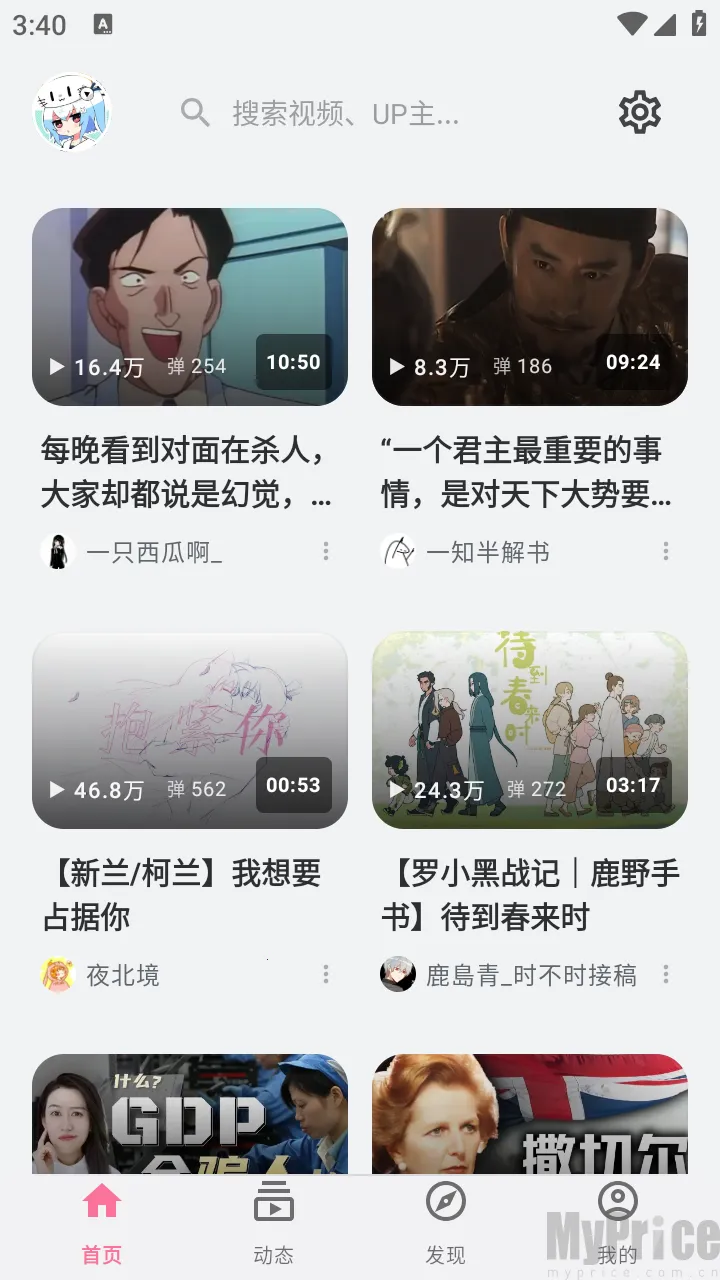This screenshot has width=720, height=1280.
Task: Open the profile avatar
Action: (71, 113)
